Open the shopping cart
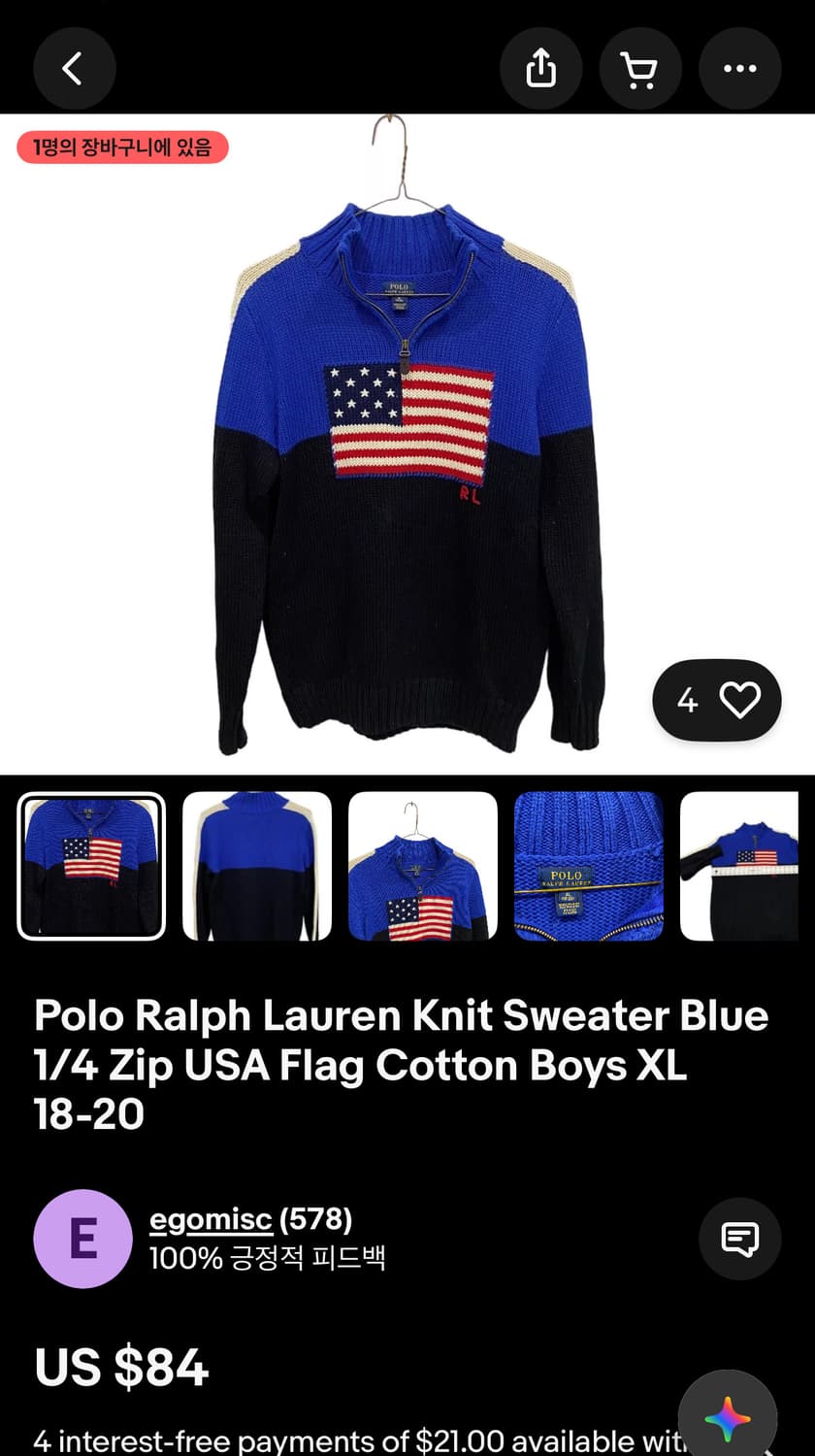Viewport: 815px width, 1456px height. 640,69
